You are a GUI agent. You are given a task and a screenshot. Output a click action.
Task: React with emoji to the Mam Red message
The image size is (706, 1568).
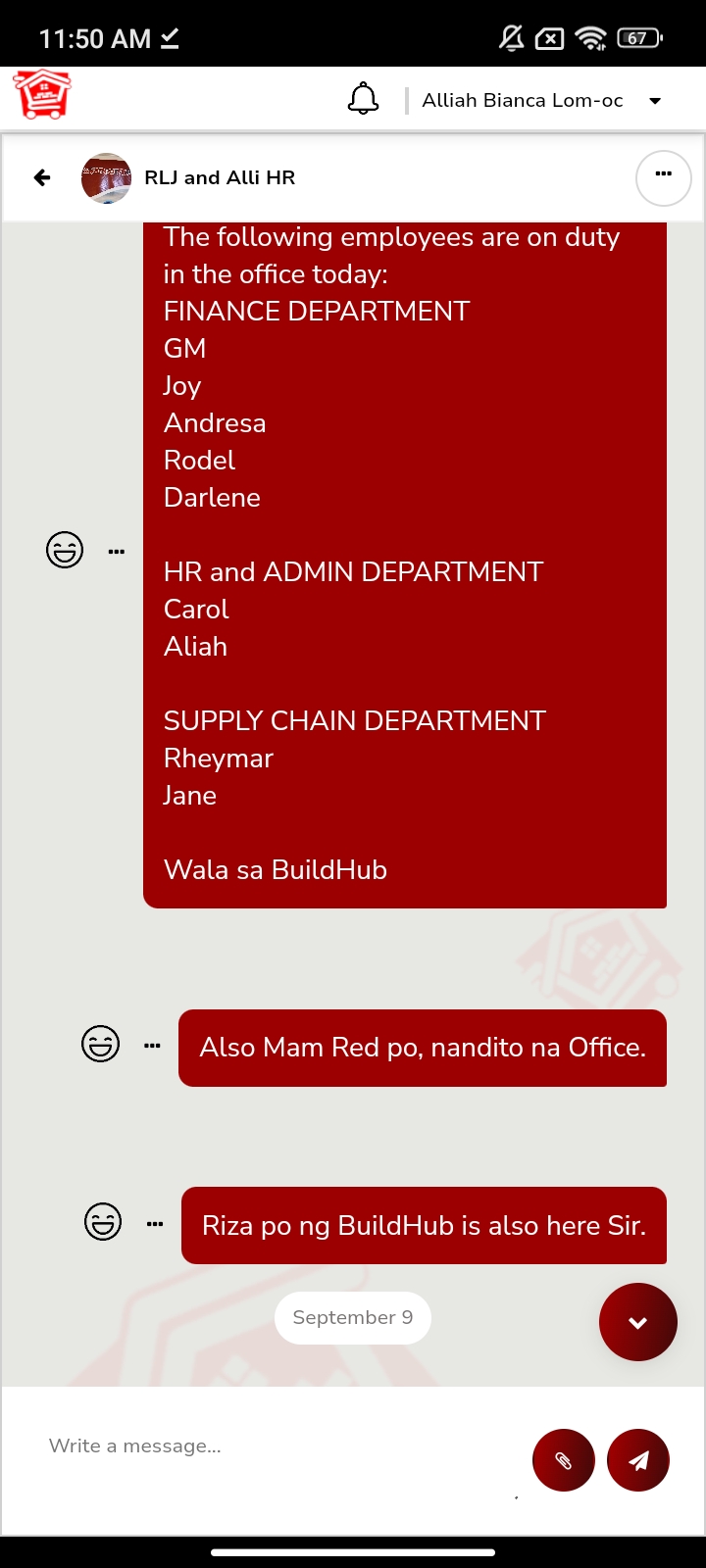pos(100,1044)
